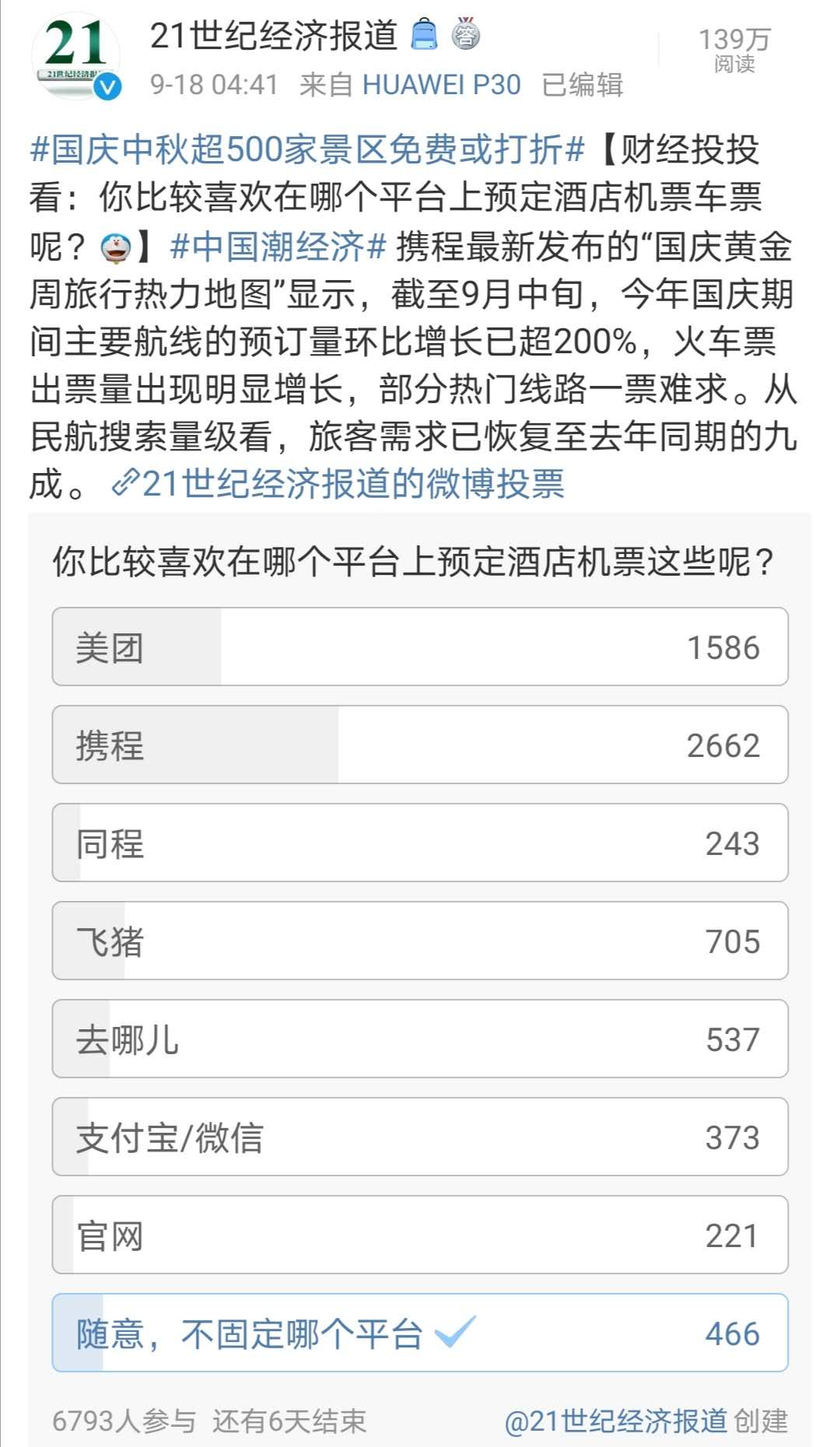Open the #中国潮经济# hashtag
The width and height of the screenshot is (840, 1447).
[278, 247]
